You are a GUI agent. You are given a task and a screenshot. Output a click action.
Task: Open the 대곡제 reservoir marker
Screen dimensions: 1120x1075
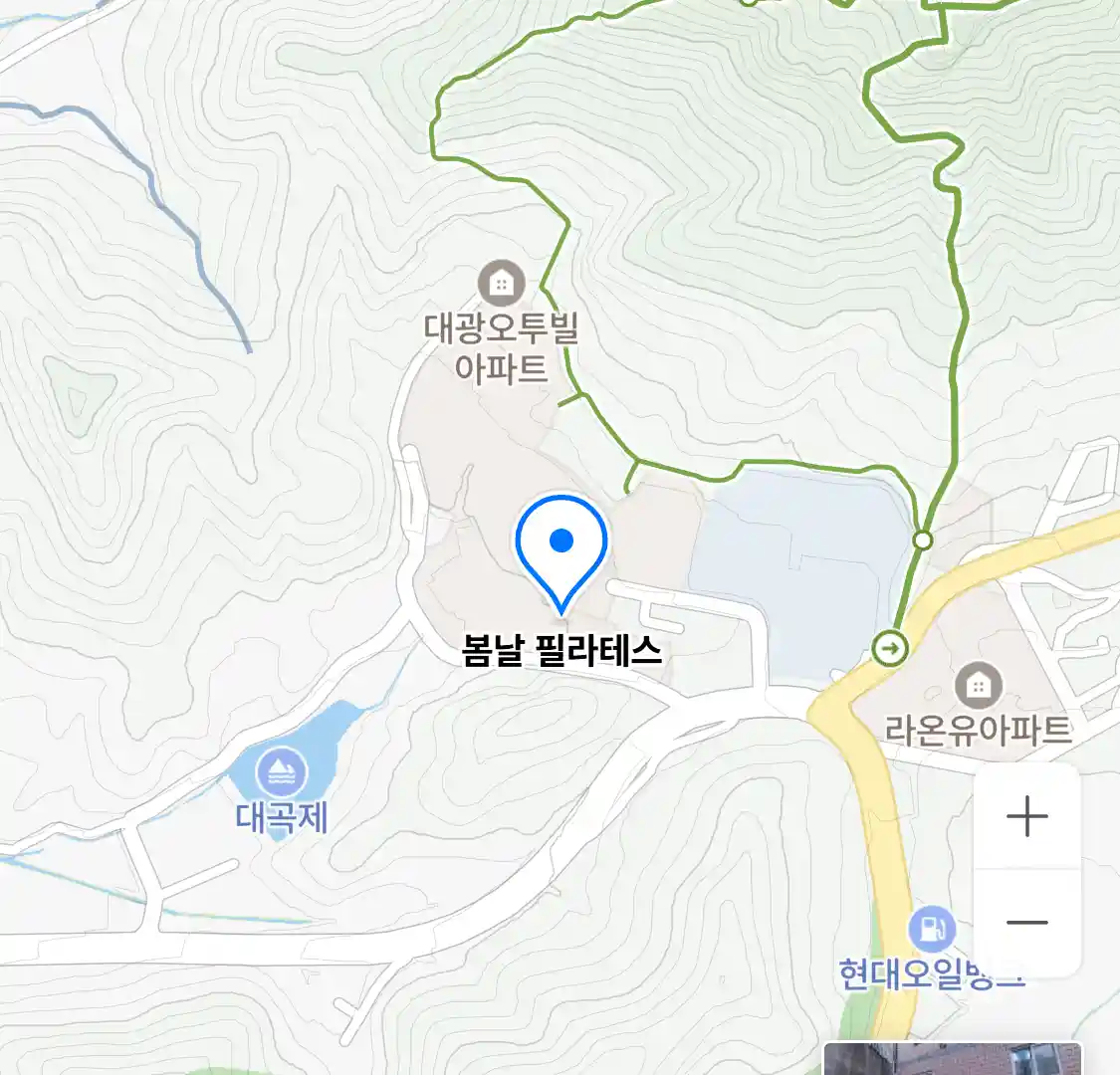pos(282,771)
